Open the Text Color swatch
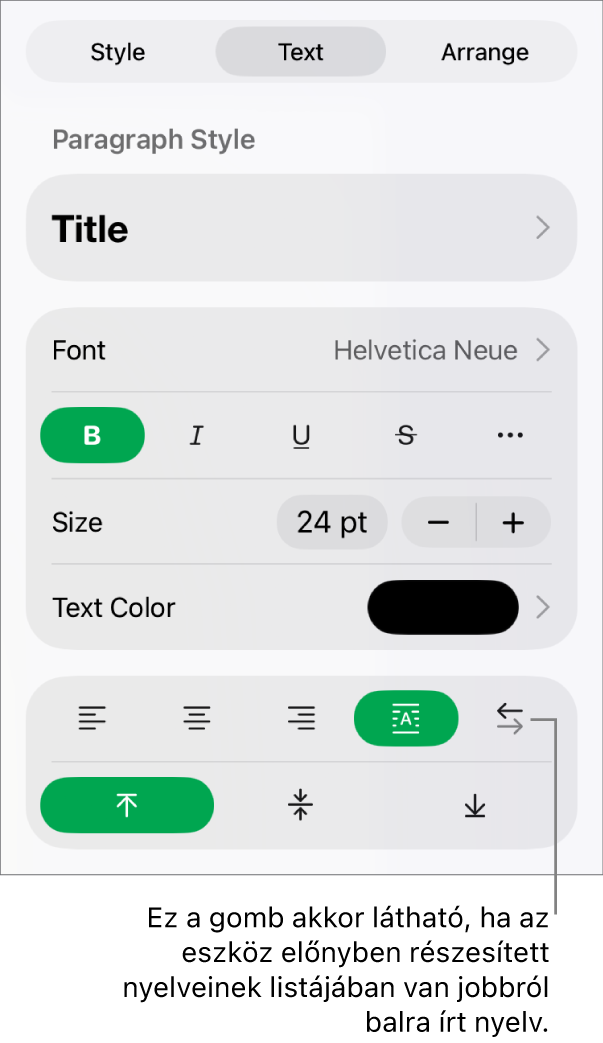Image resolution: width=603 pixels, height=1043 pixels. tap(443, 607)
